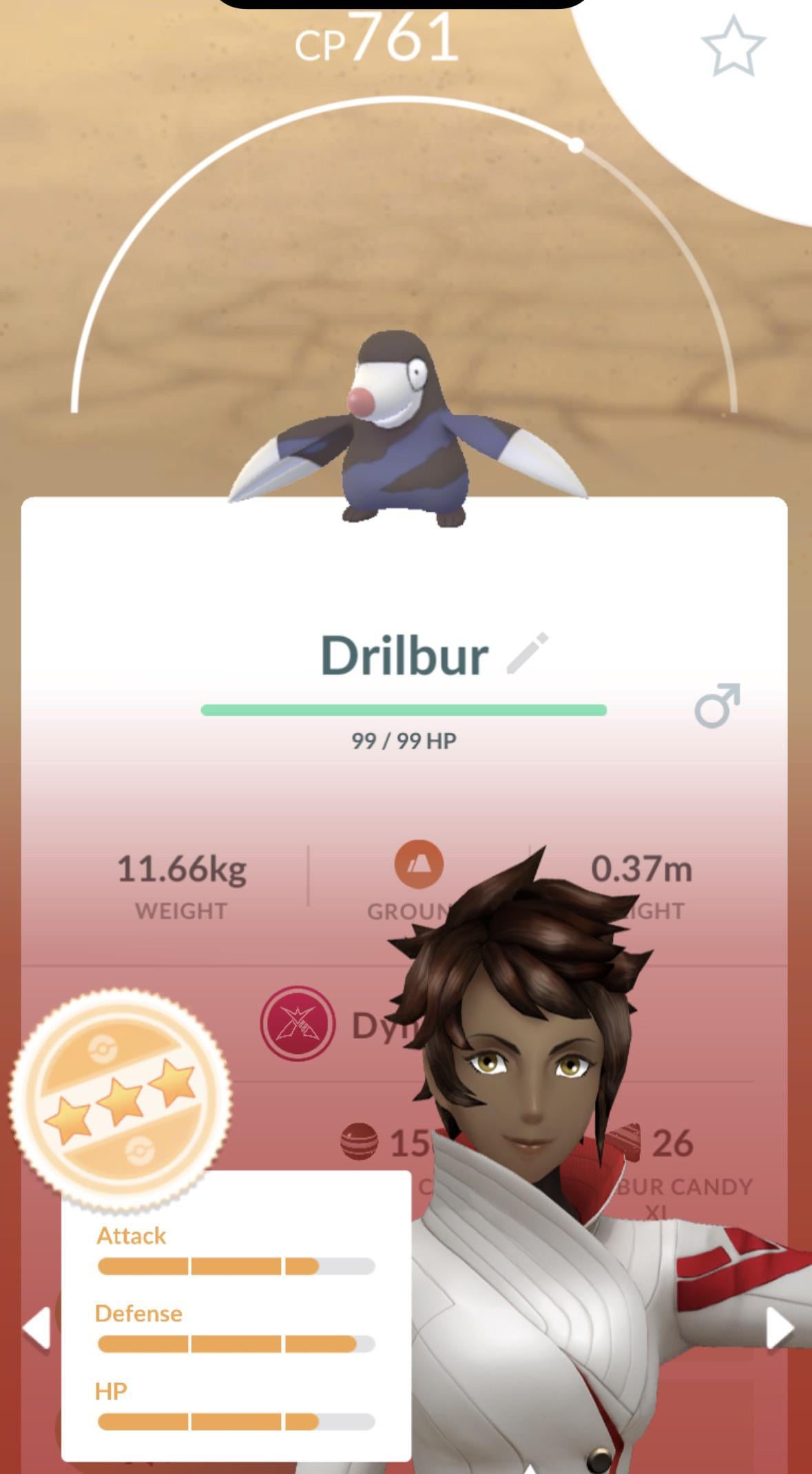
Task: Go to next Pokémon with right arrow
Action: [779, 1327]
